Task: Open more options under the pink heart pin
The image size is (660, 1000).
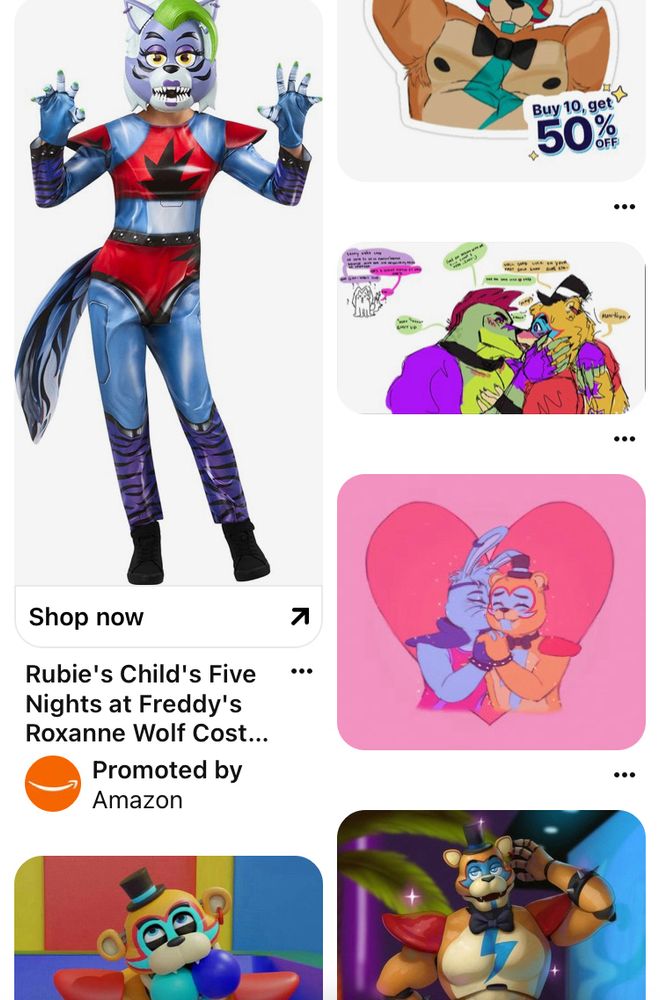Action: (624, 775)
